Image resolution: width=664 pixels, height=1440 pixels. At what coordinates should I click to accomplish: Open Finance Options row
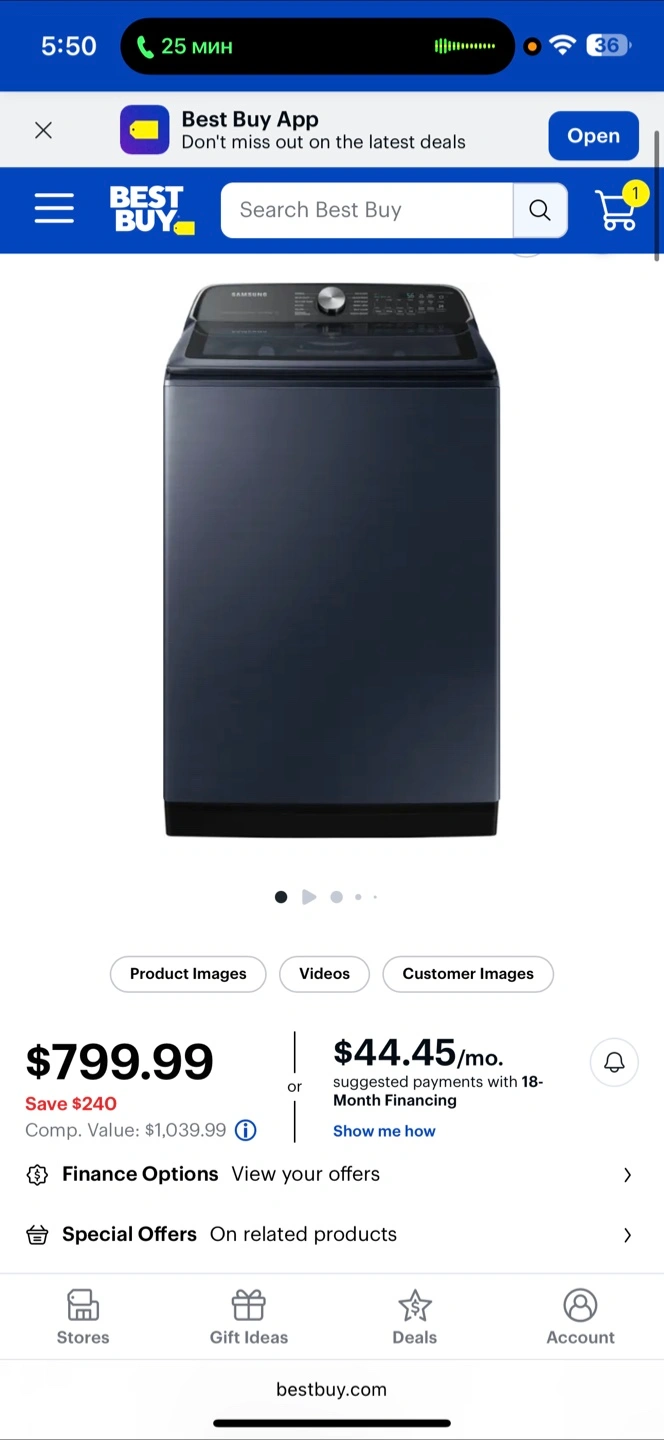[x=331, y=1174]
